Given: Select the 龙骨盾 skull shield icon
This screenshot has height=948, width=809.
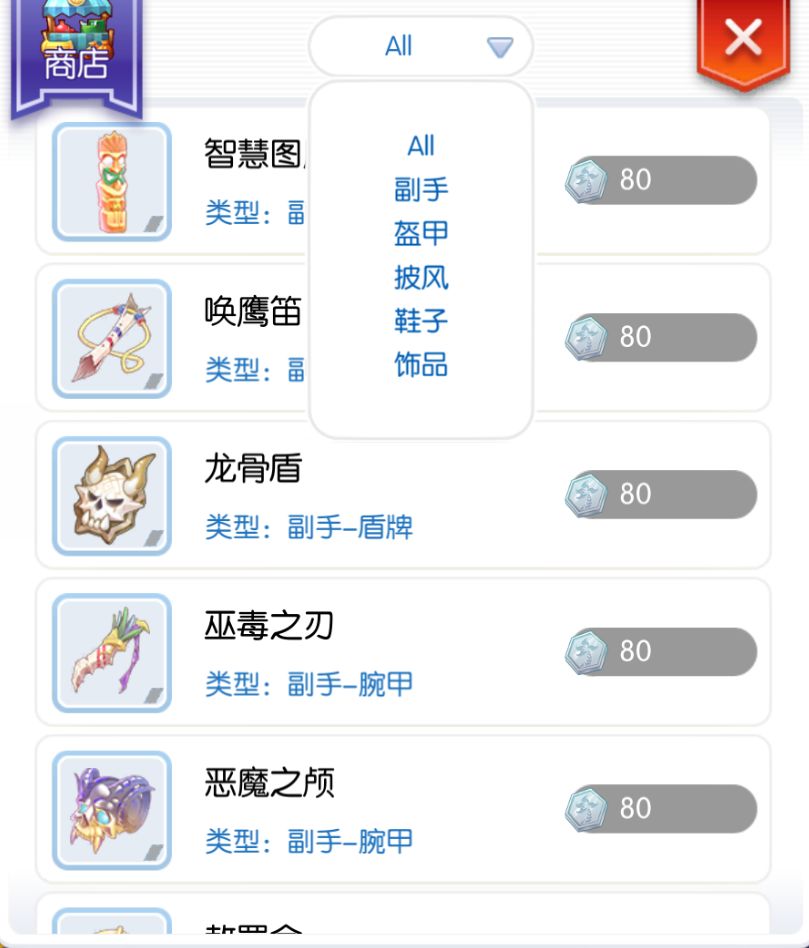Looking at the screenshot, I should 111,494.
